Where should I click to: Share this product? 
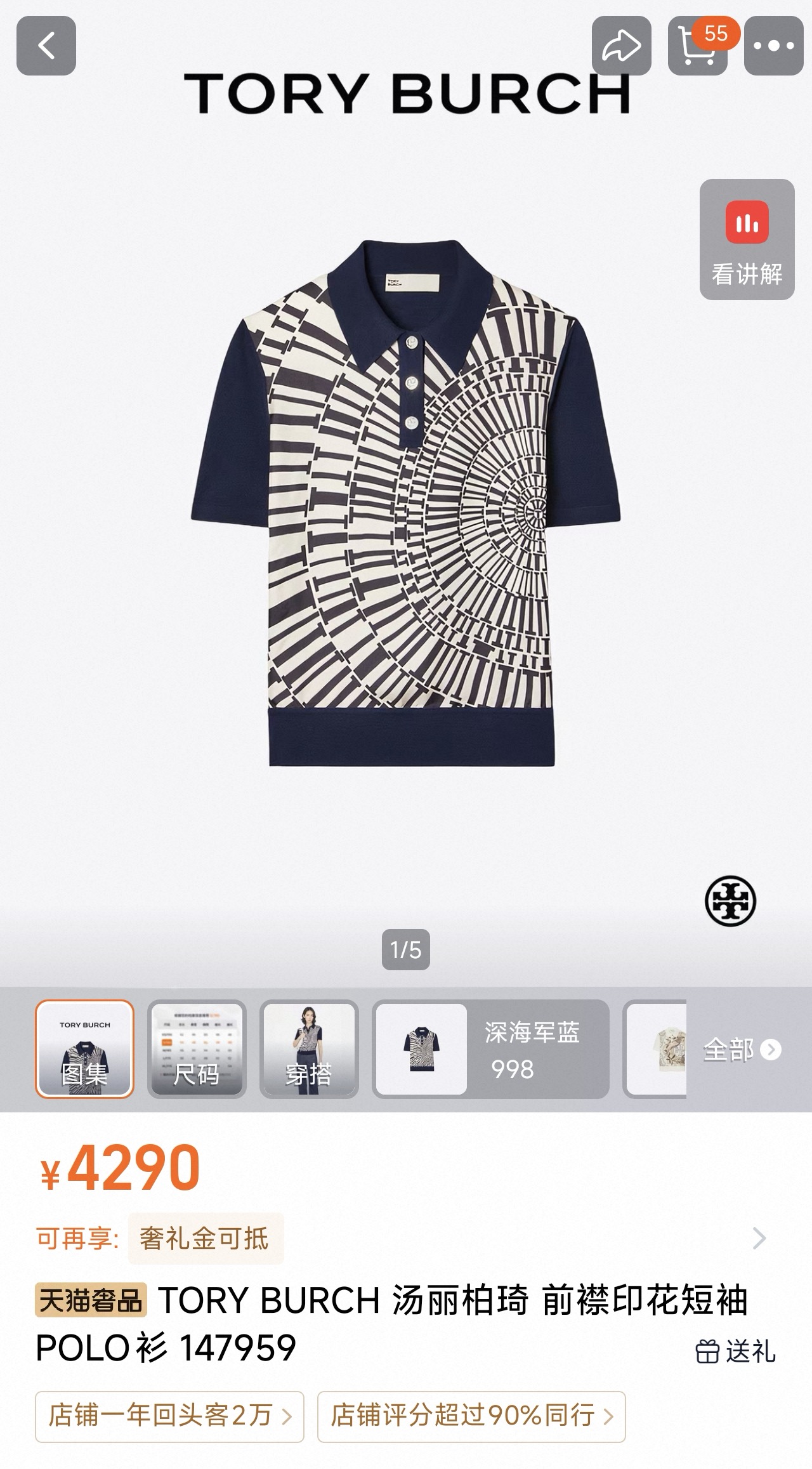621,46
